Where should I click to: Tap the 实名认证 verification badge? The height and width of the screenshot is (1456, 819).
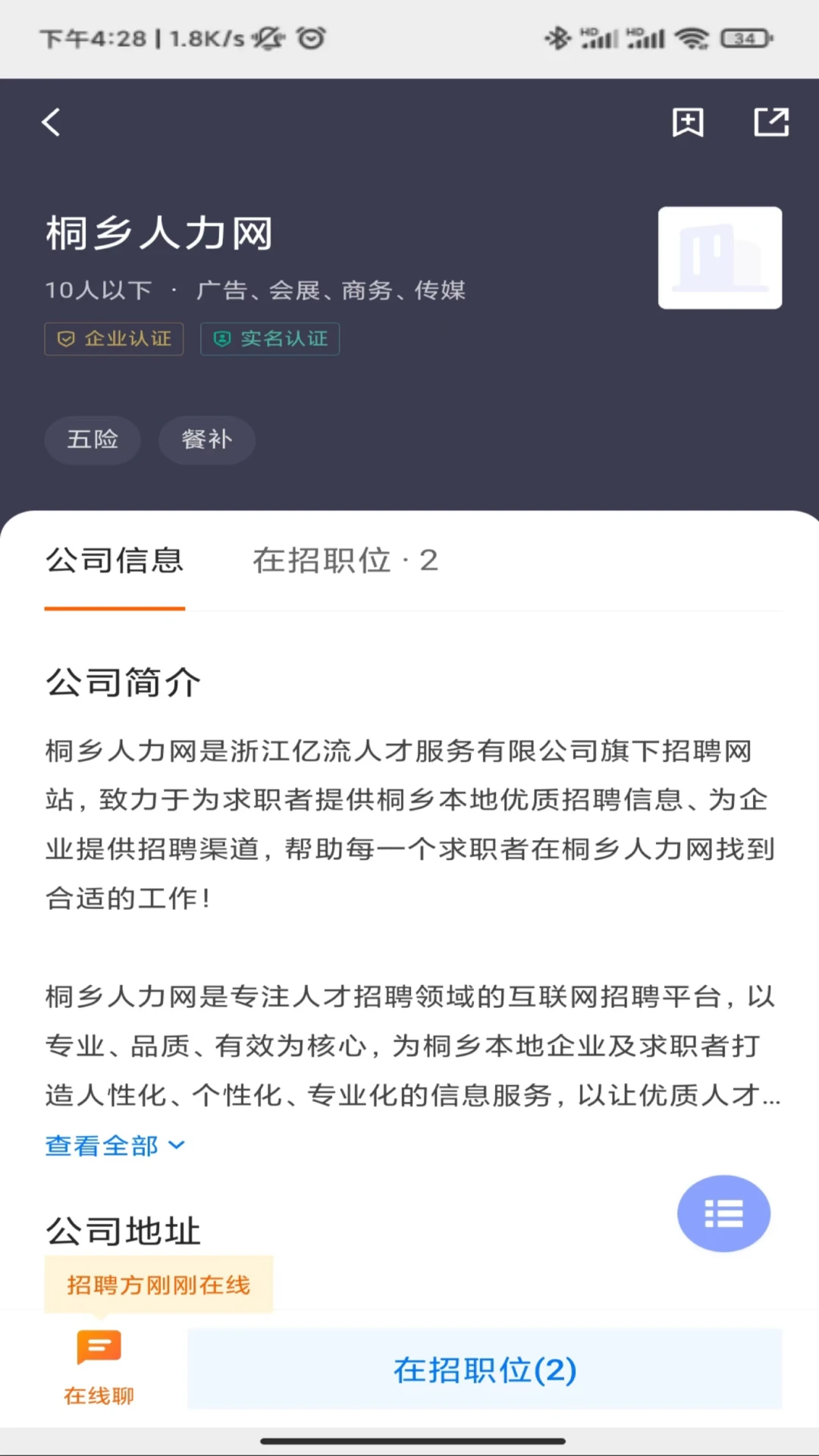(270, 339)
